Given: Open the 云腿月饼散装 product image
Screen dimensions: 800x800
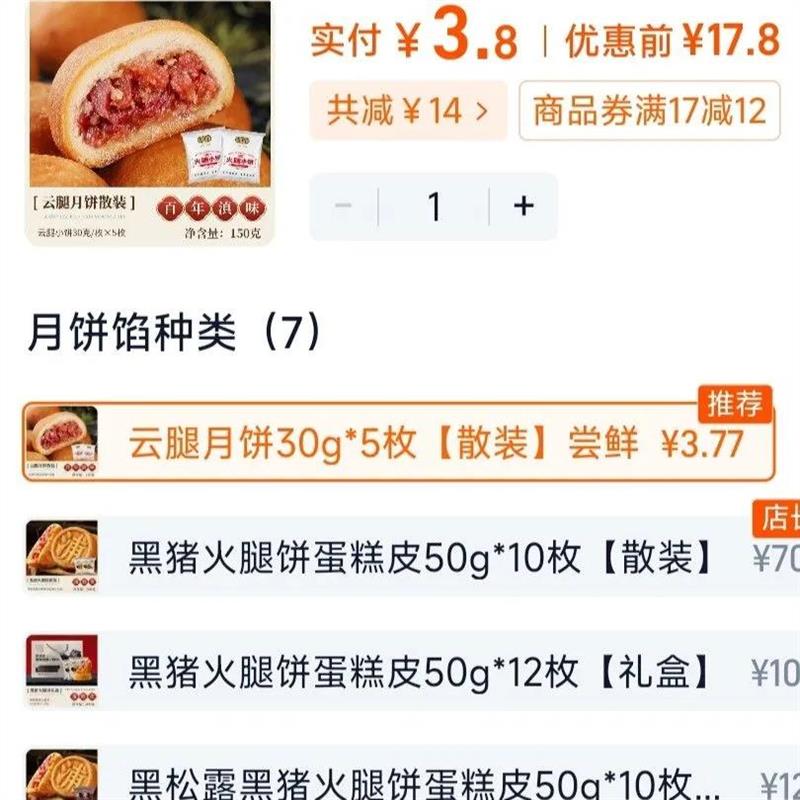Looking at the screenshot, I should coord(150,122).
